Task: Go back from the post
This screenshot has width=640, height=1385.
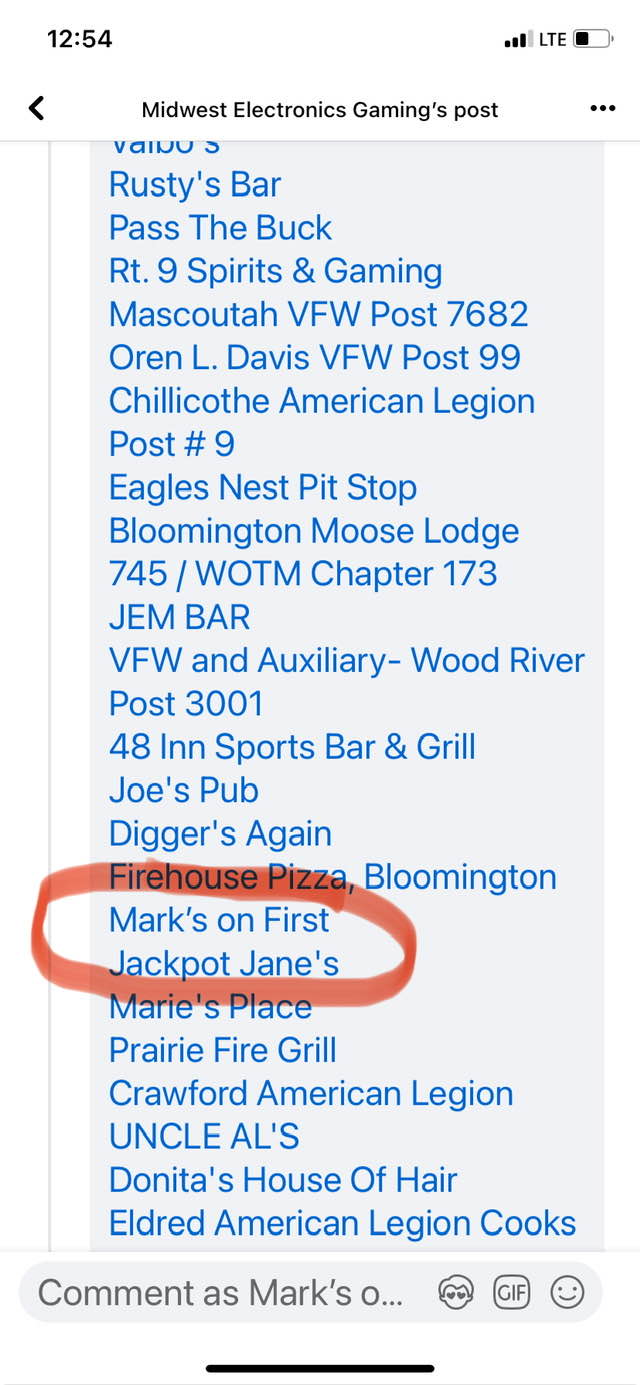Action: tap(37, 108)
